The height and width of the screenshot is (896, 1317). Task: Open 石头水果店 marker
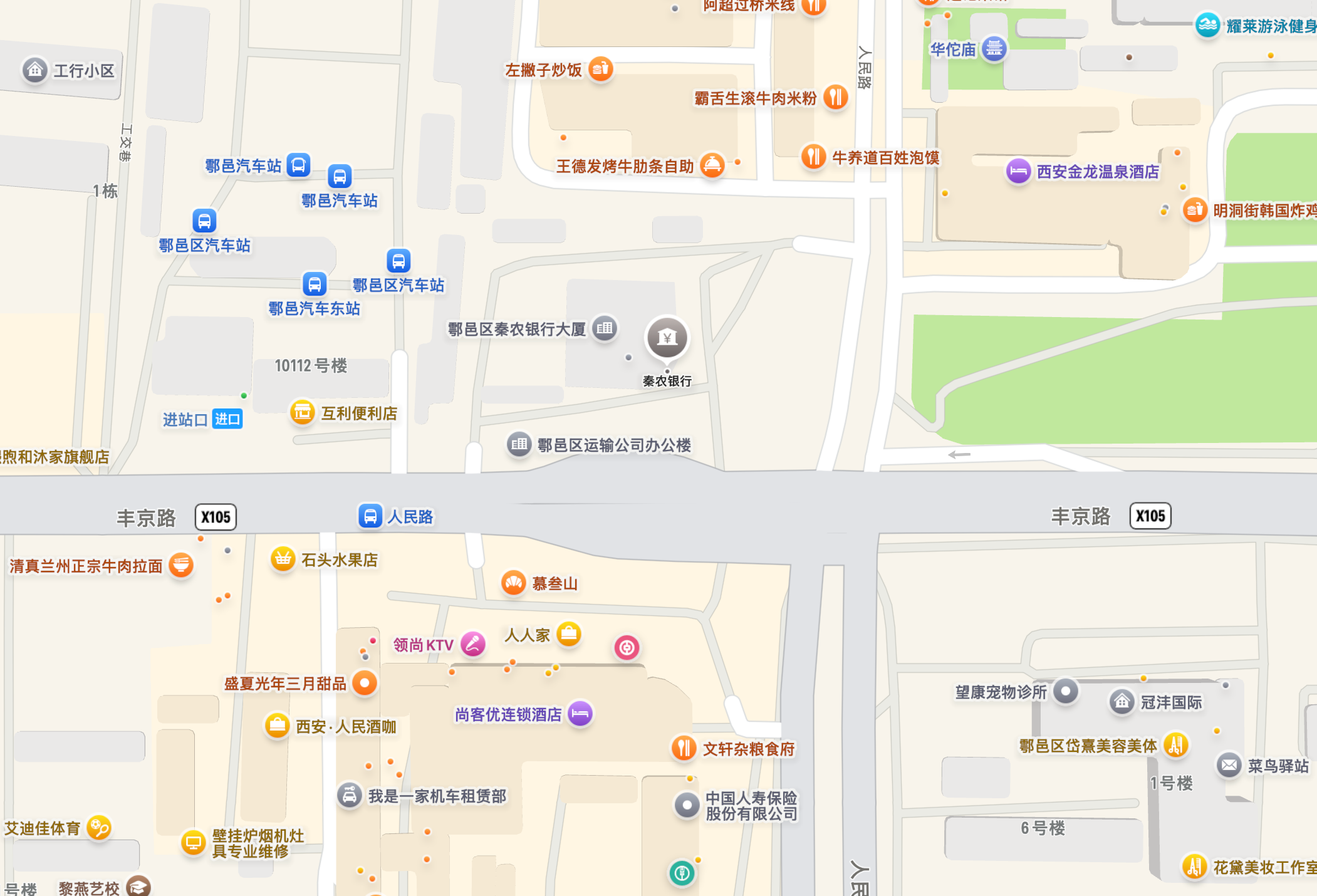(x=283, y=559)
